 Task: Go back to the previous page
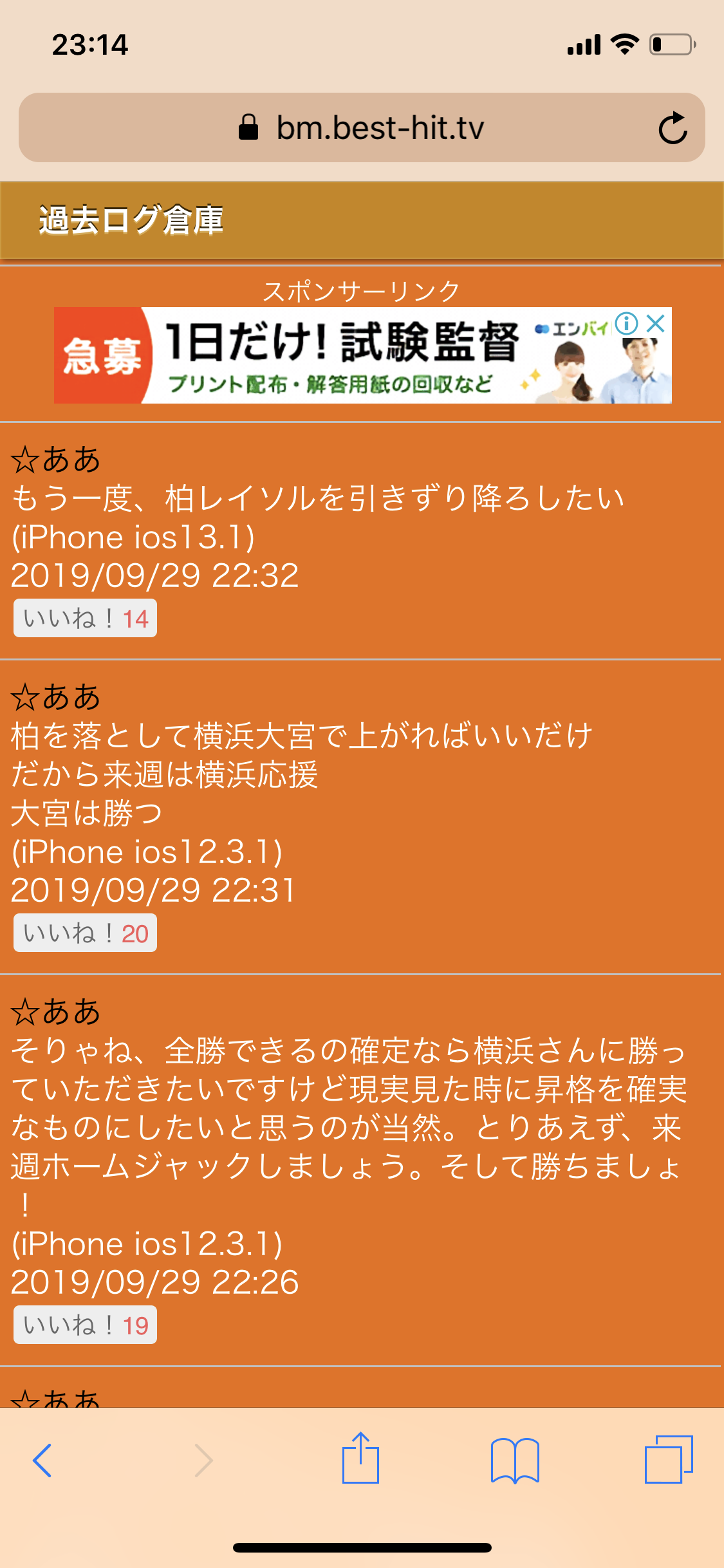click(42, 1460)
